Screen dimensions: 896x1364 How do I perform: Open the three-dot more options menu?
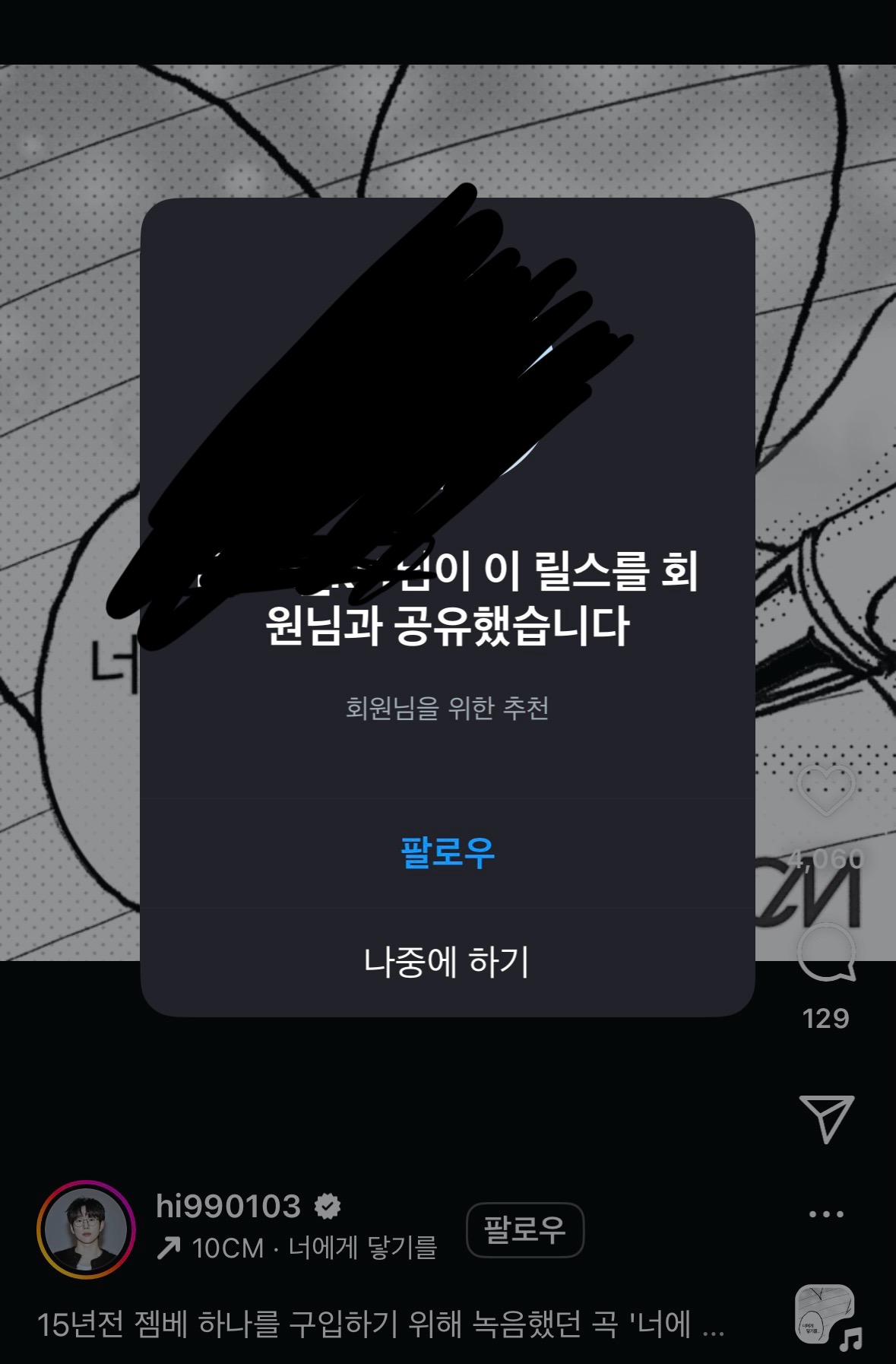[826, 1214]
